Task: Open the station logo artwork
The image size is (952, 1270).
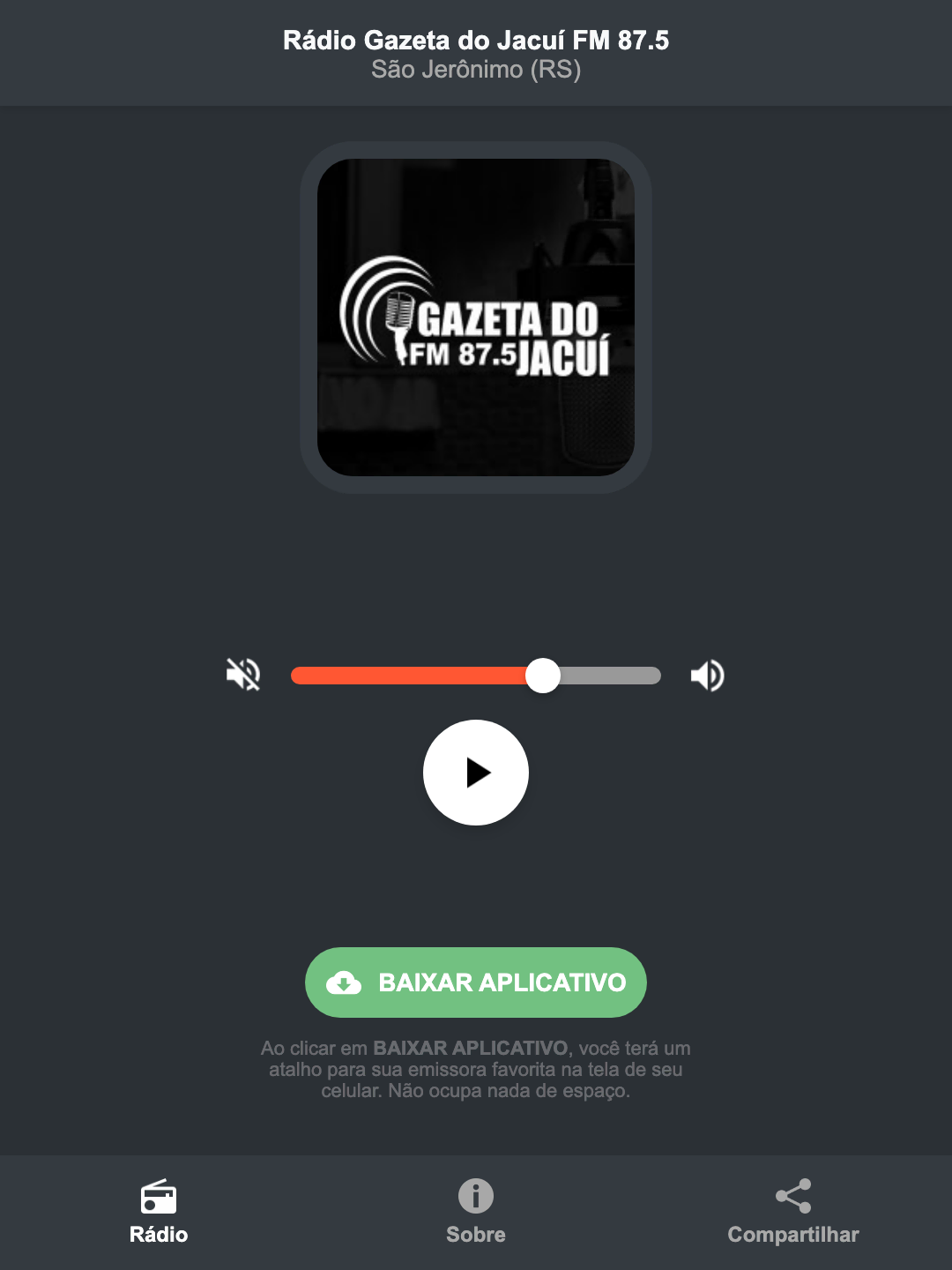Action: [475, 314]
